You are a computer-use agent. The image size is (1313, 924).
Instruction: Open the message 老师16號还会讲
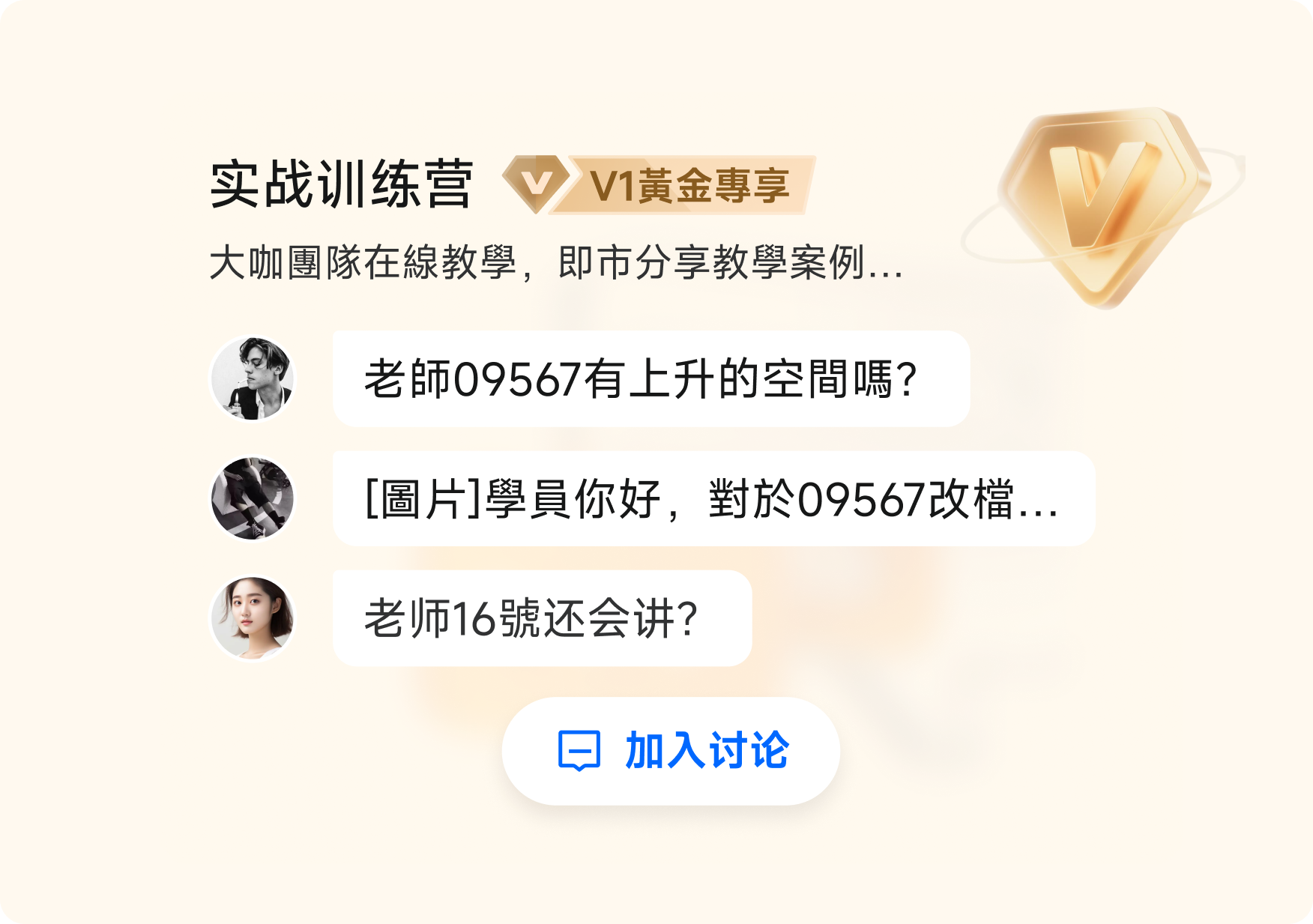(x=542, y=619)
